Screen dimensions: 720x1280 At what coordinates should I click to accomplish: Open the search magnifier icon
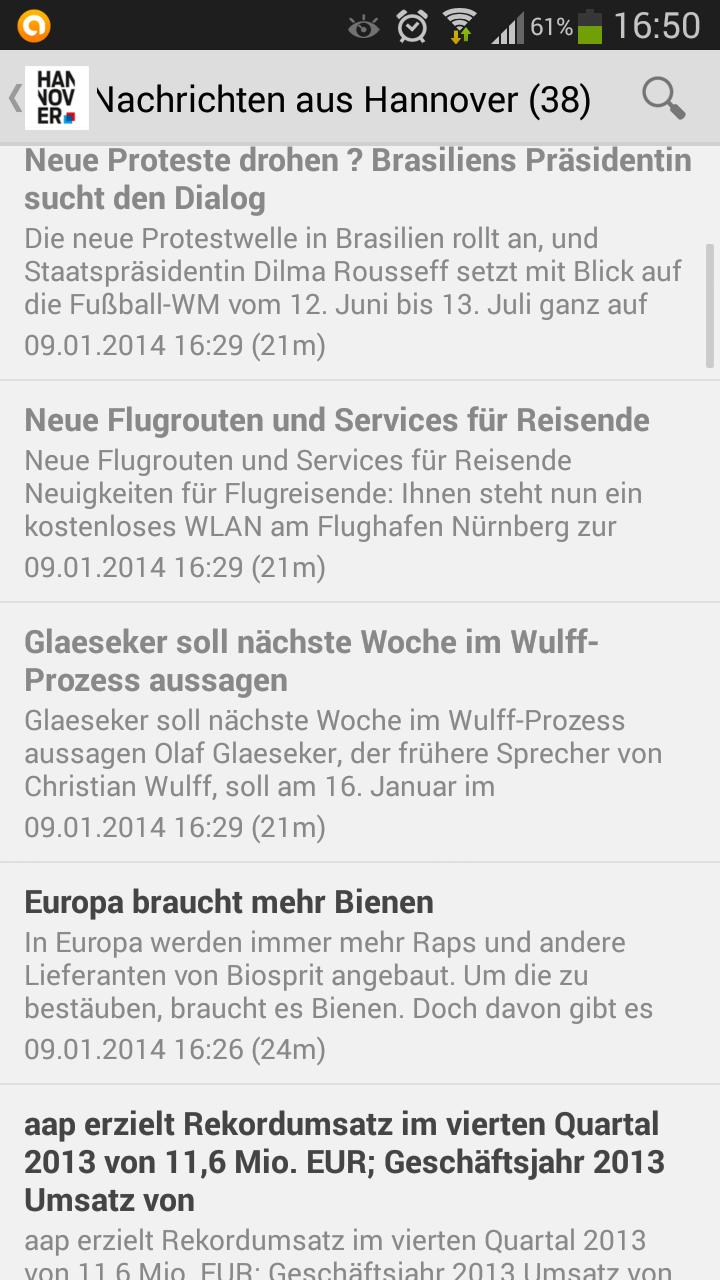pos(663,98)
